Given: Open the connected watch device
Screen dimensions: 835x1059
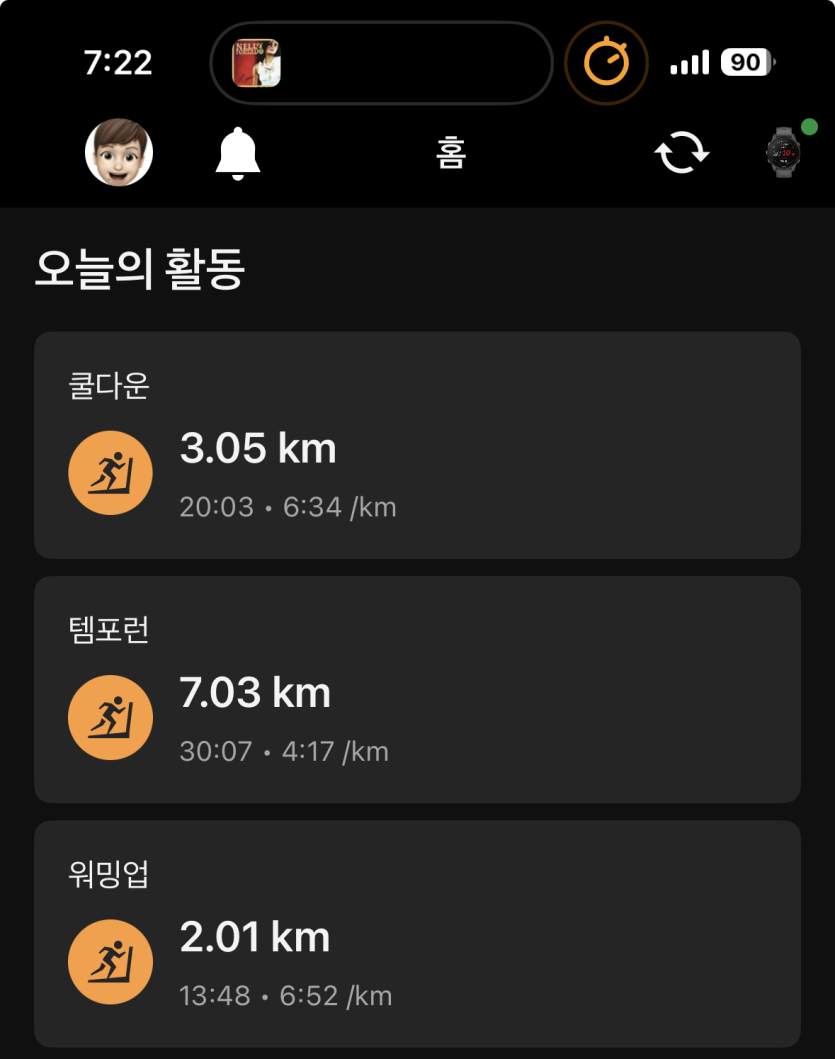Looking at the screenshot, I should pos(783,154).
